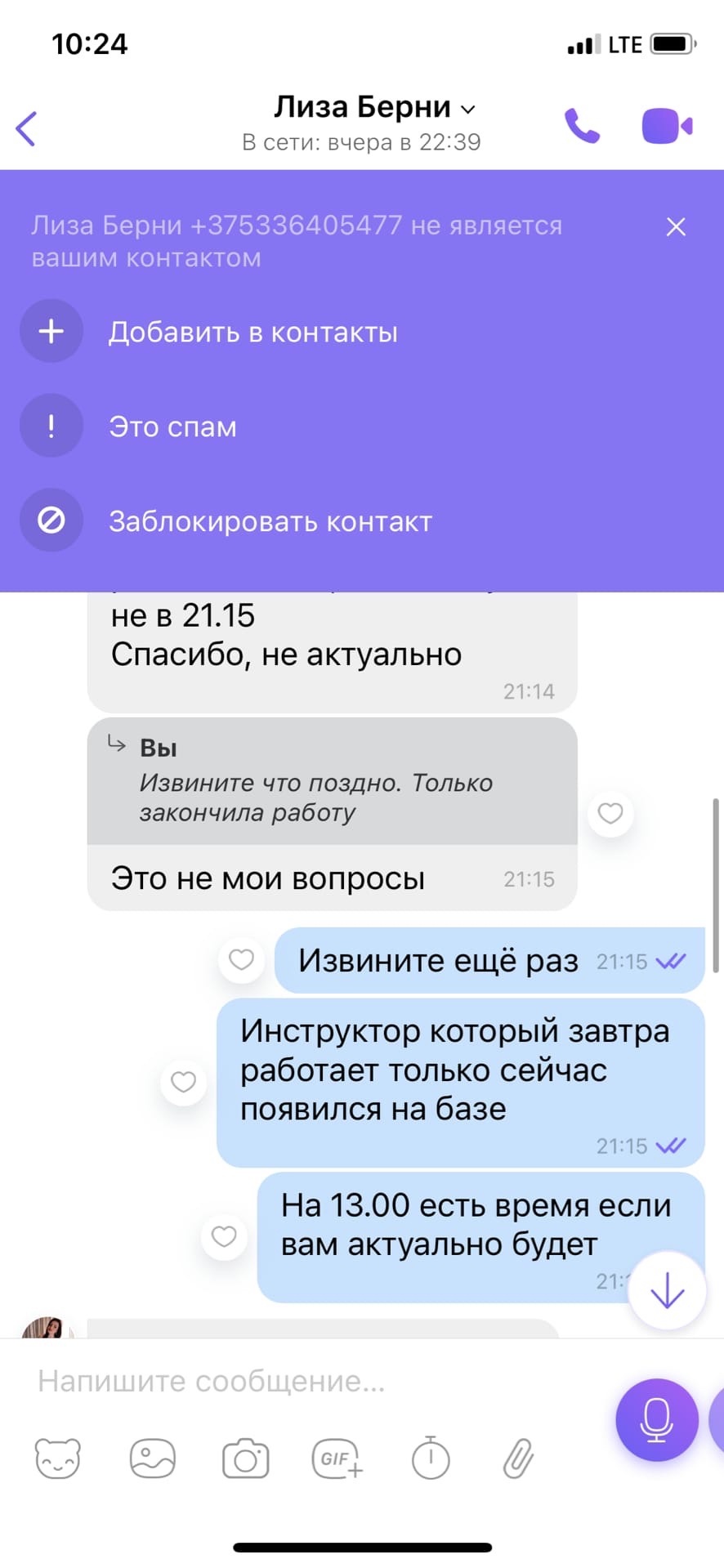Like the message Это не мои вопросы
Viewport: 724px width, 1568px height.
[x=610, y=813]
